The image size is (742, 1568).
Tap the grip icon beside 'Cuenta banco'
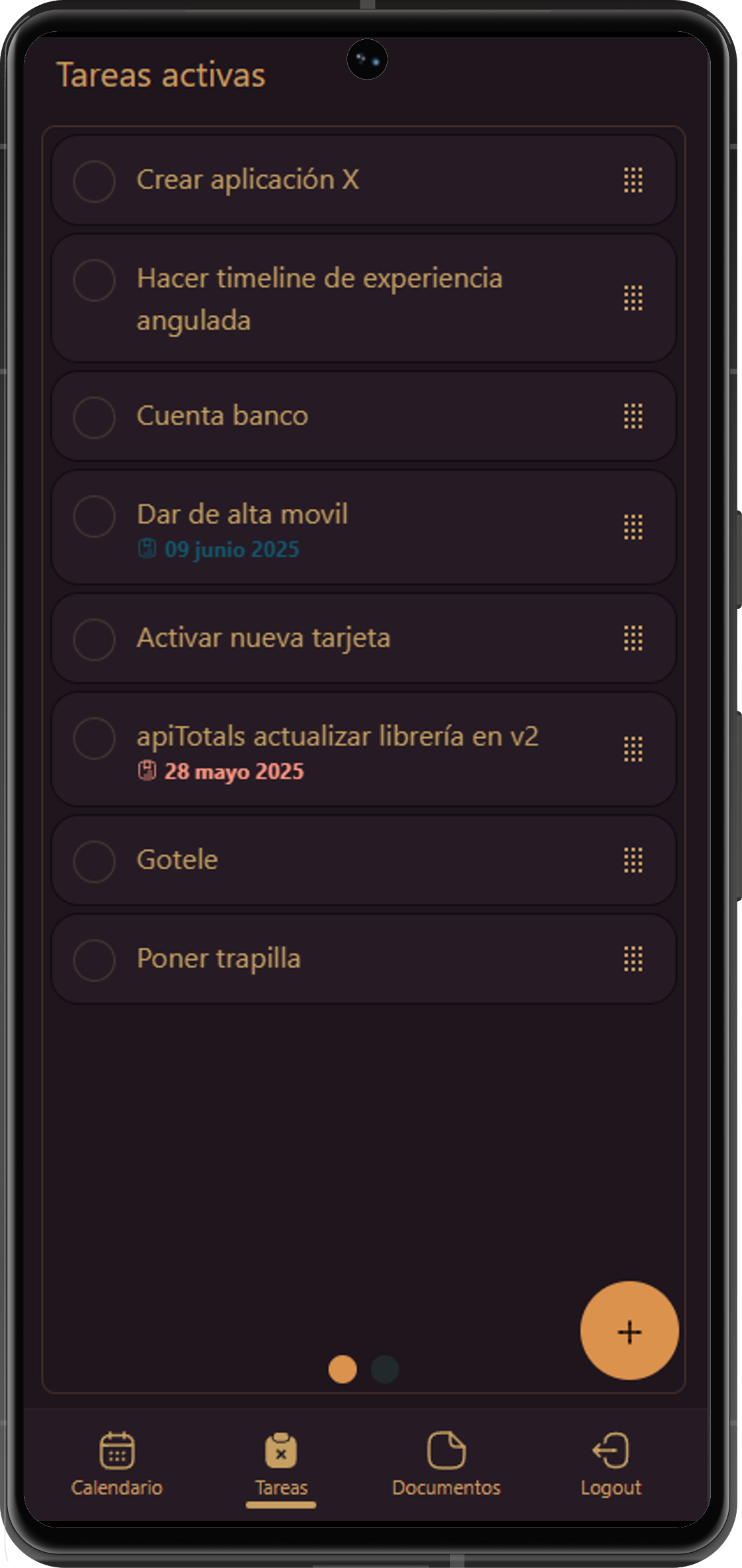click(633, 416)
